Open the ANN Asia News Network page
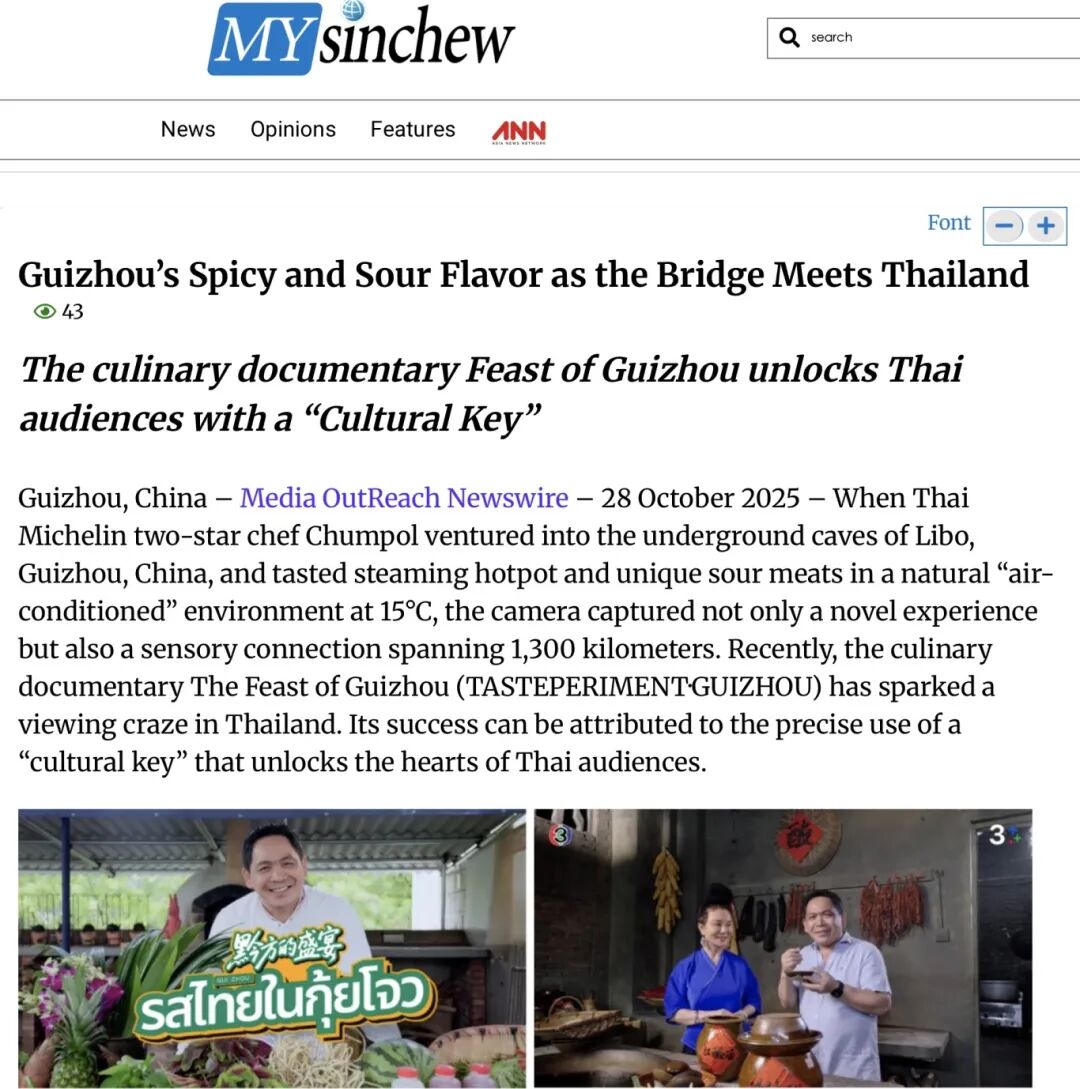The image size is (1080, 1089). 518,132
